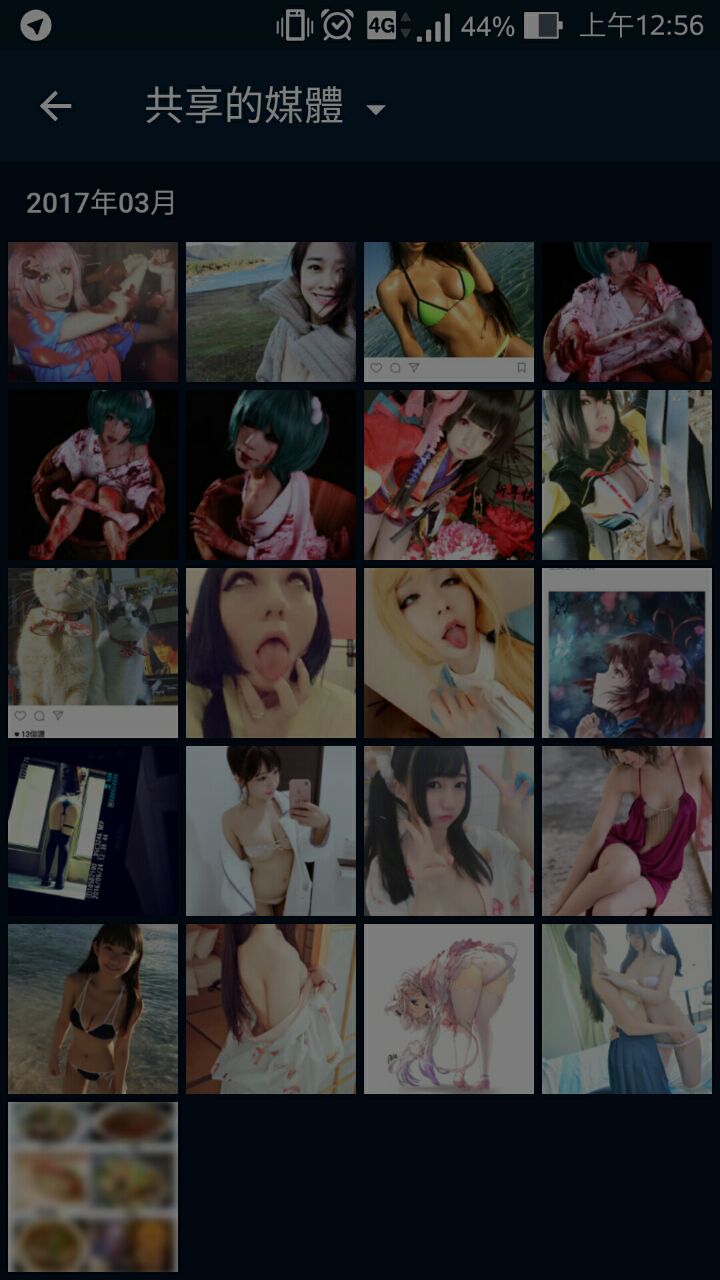Open the purple-haired selfie thumbnail

click(x=271, y=653)
